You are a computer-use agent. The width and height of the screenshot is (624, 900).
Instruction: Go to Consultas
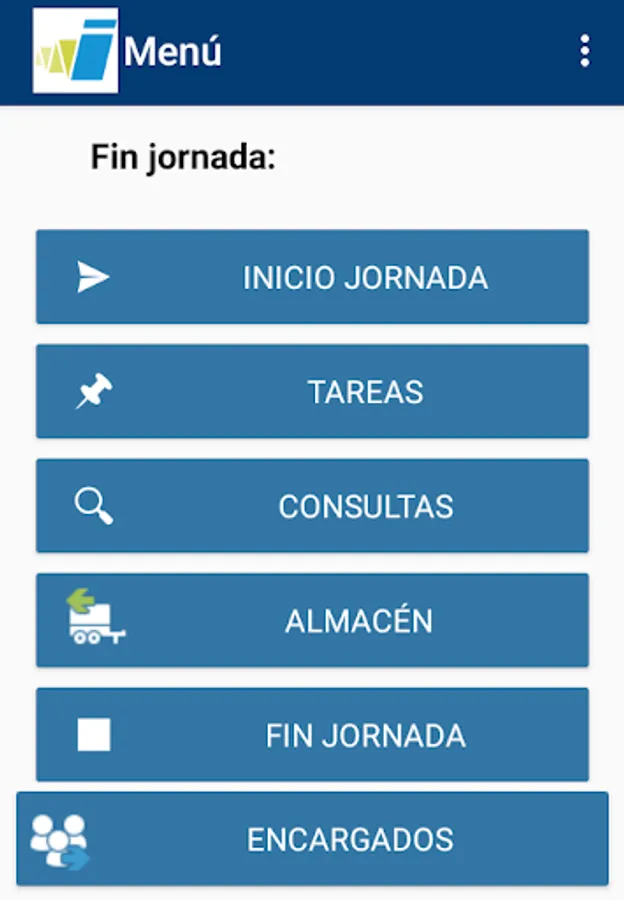click(312, 506)
